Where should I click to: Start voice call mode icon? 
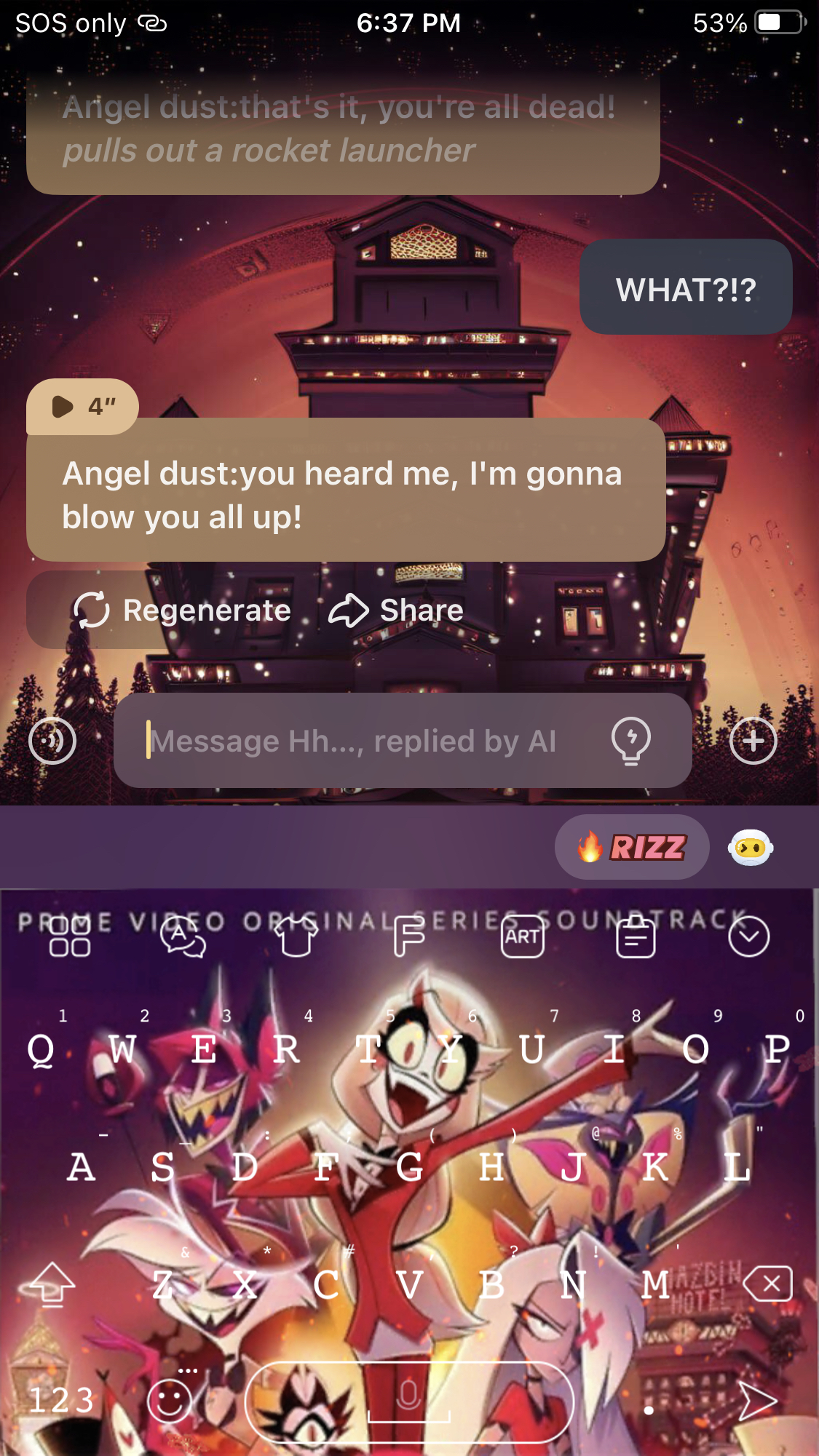tap(52, 741)
